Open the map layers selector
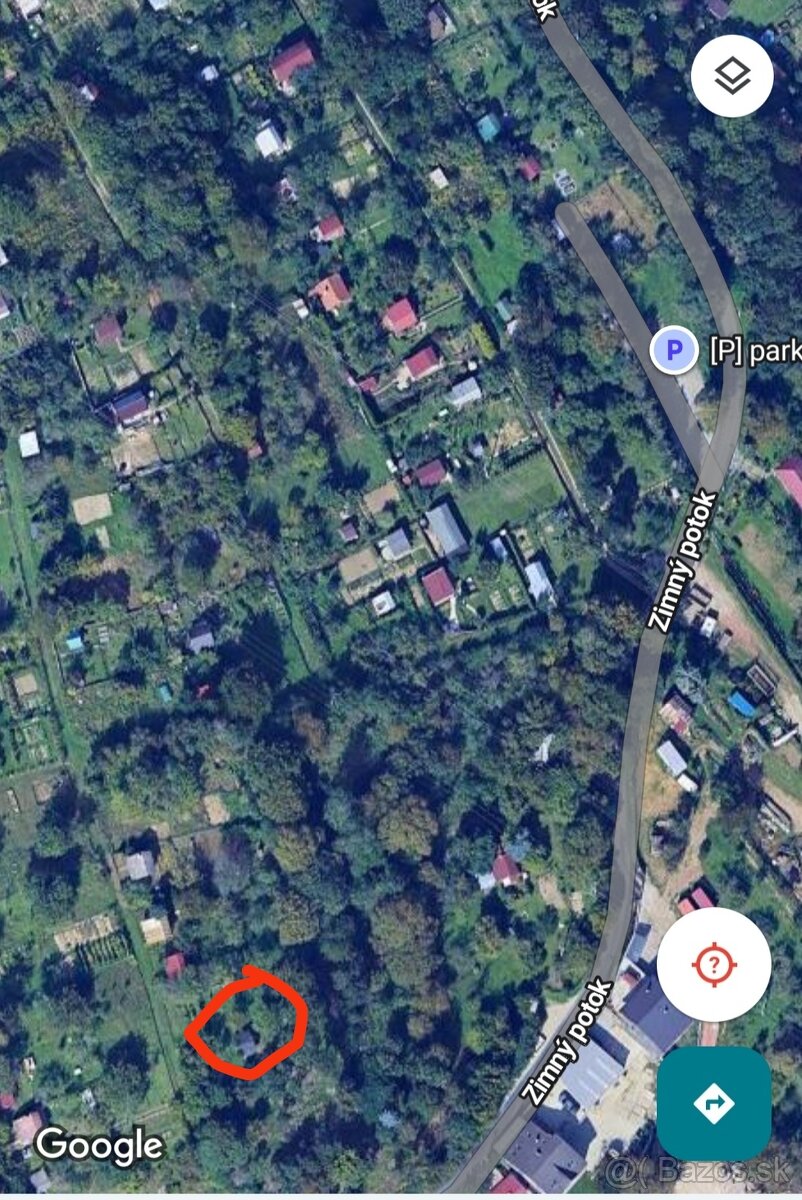The width and height of the screenshot is (802, 1200). click(x=732, y=76)
